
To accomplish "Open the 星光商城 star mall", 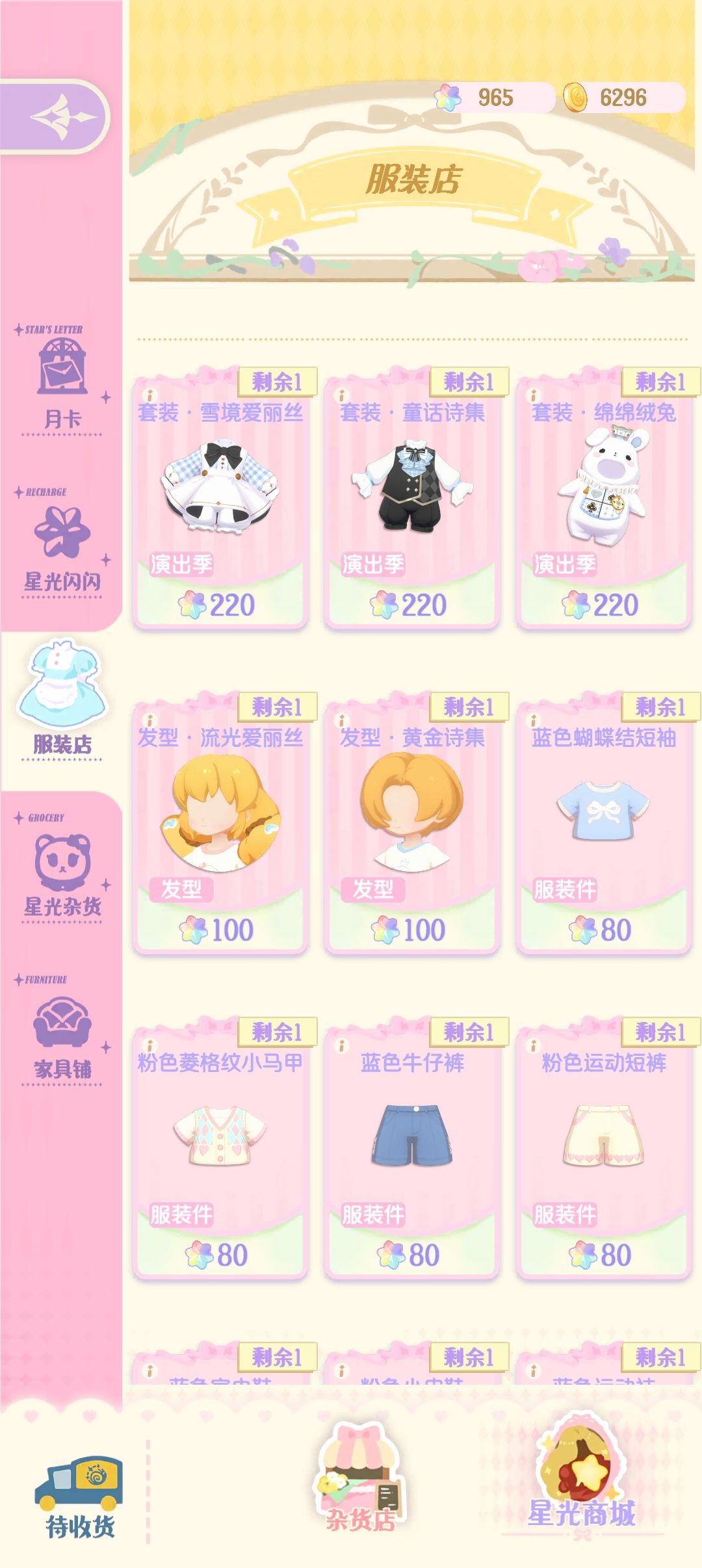I will click(x=580, y=1473).
